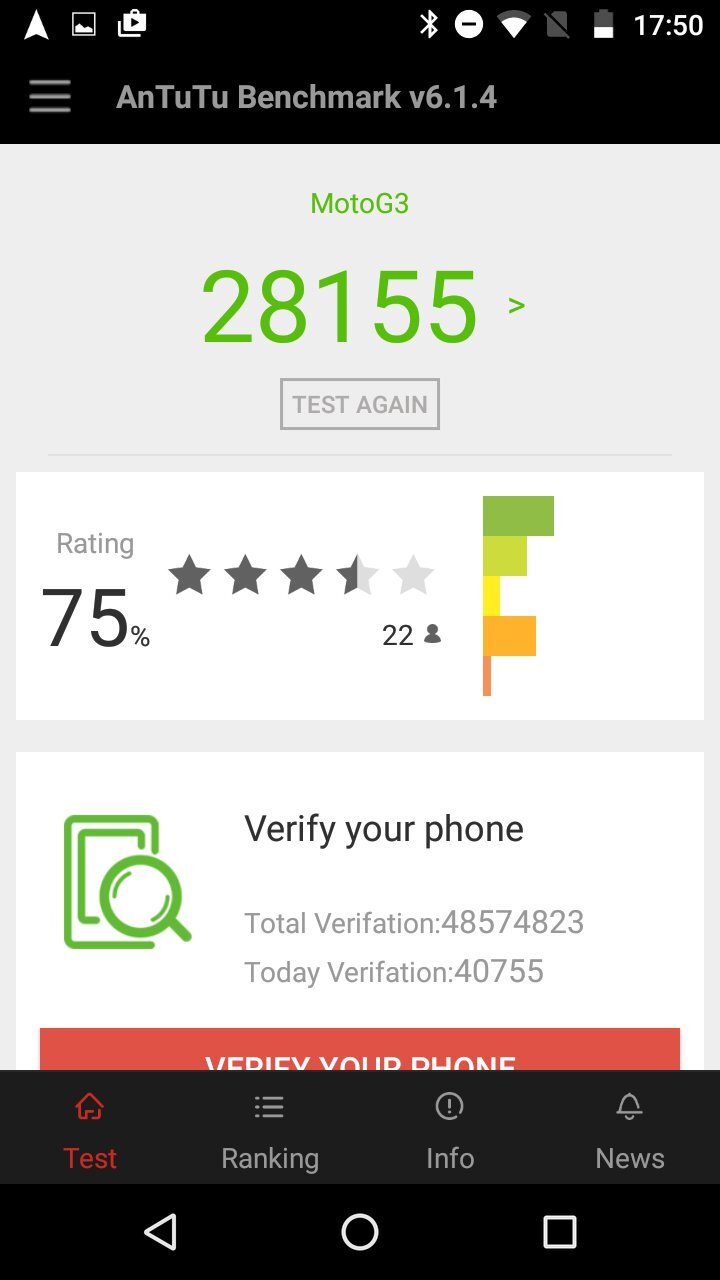Expand score details via the green arrow
Screen dimensions: 720x1280
[x=516, y=305]
